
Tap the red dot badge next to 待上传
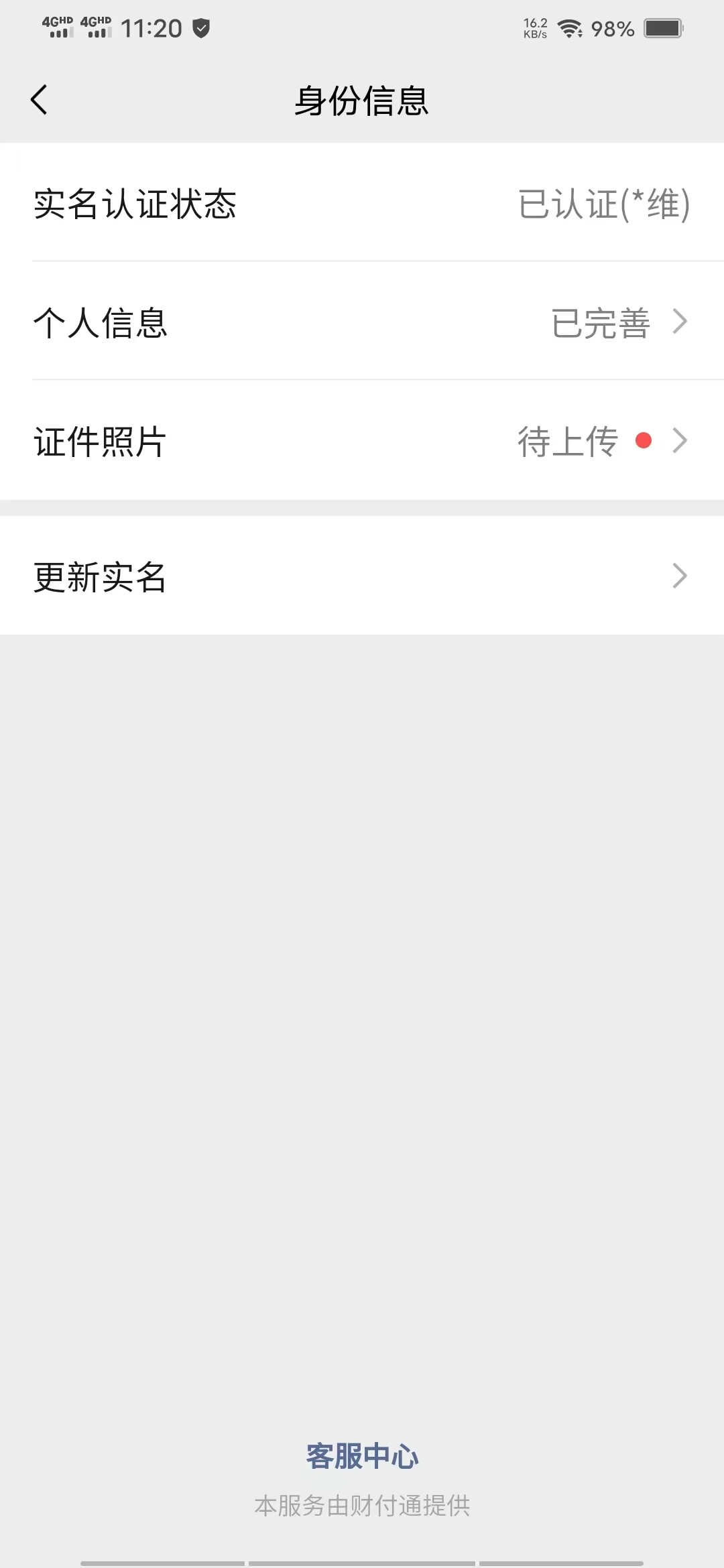644,440
